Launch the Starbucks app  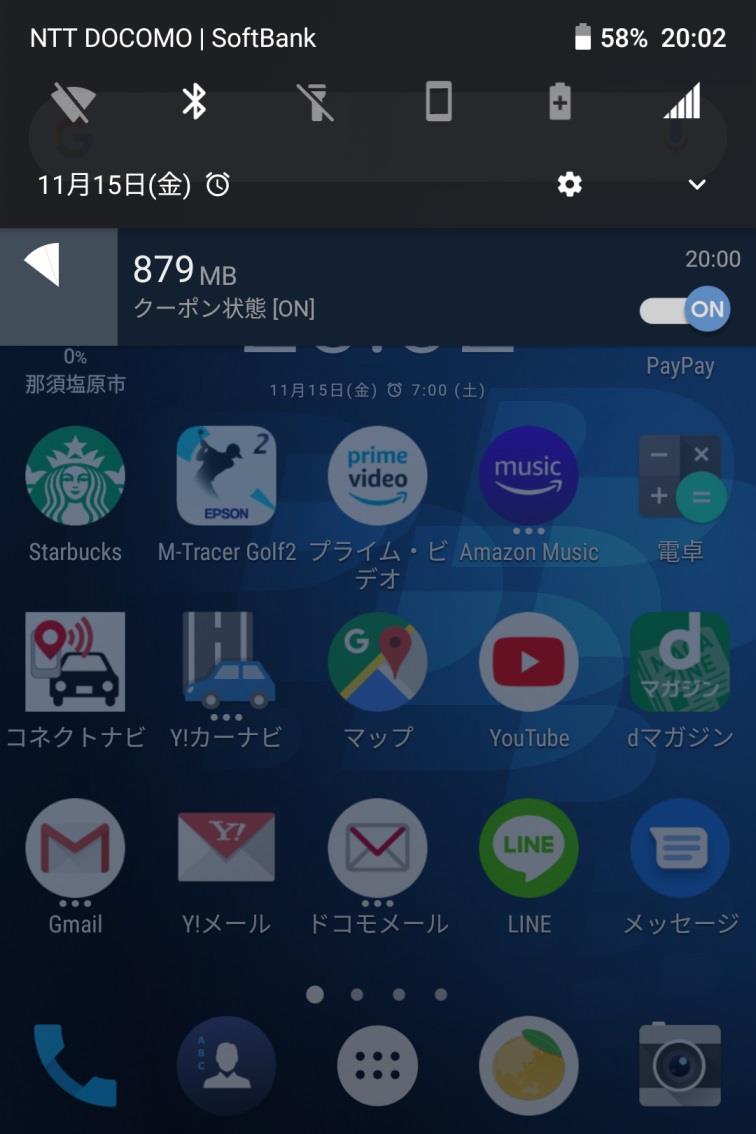[75, 476]
